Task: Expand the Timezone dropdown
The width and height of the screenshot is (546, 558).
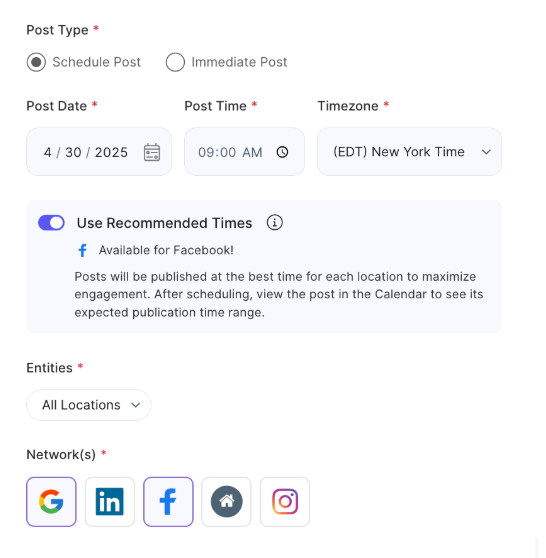Action: click(x=409, y=152)
